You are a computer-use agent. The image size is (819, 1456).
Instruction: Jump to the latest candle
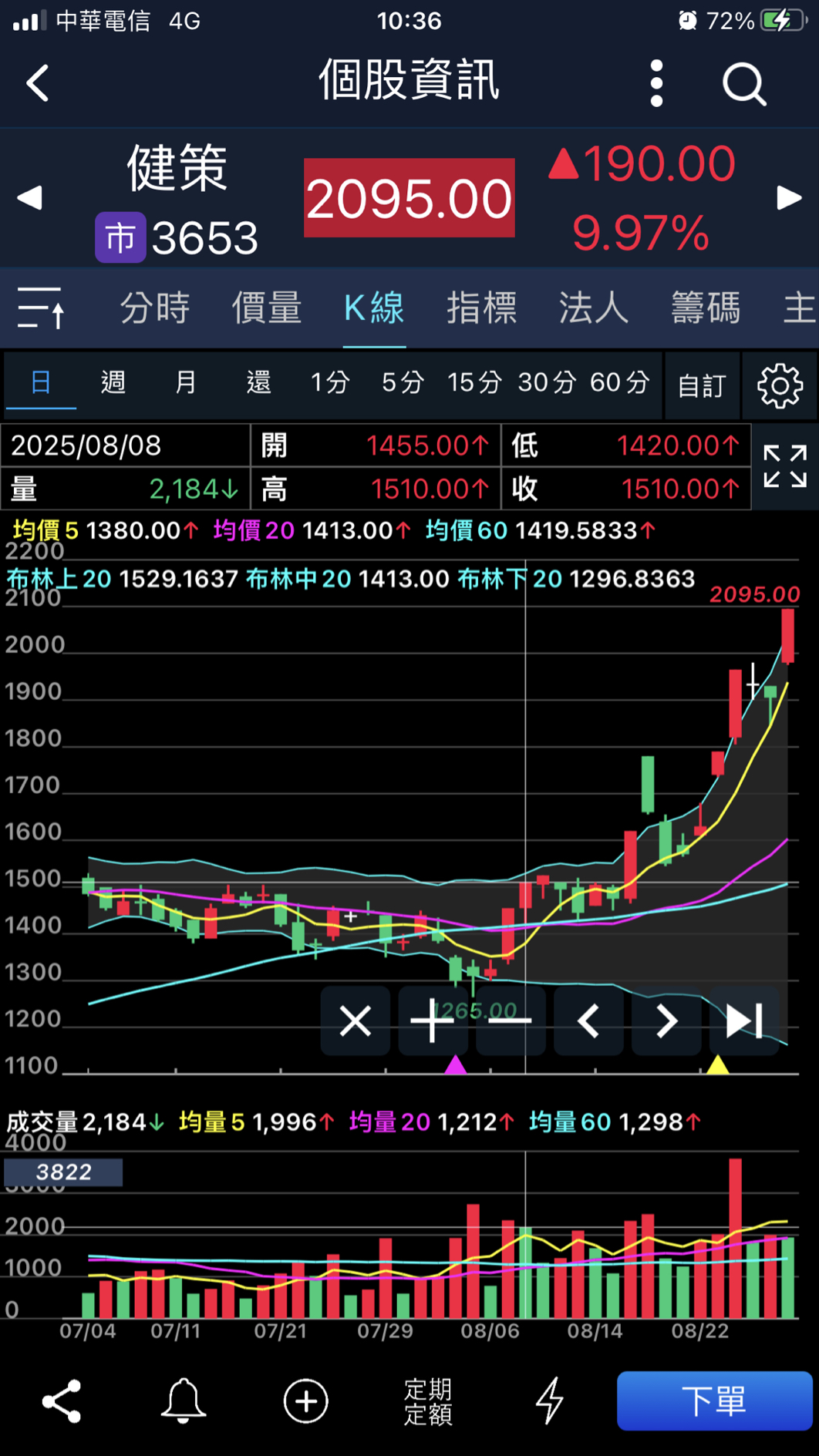[x=744, y=1021]
